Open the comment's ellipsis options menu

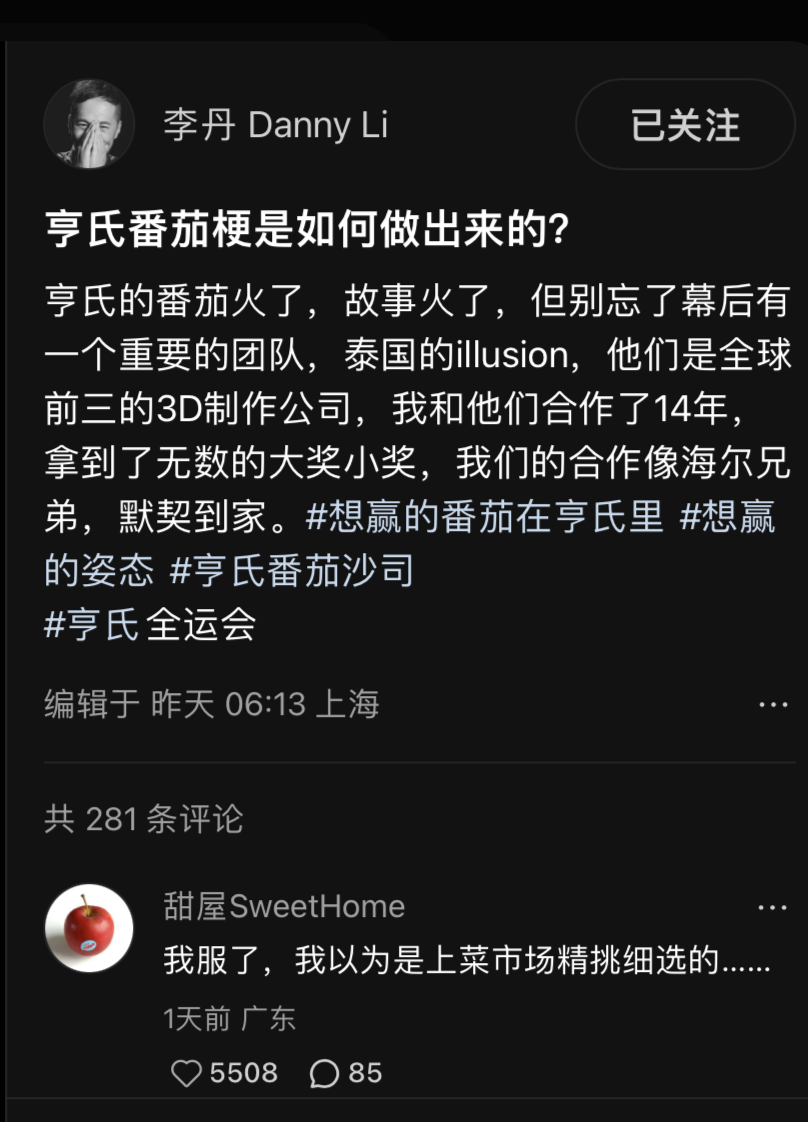[x=772, y=905]
